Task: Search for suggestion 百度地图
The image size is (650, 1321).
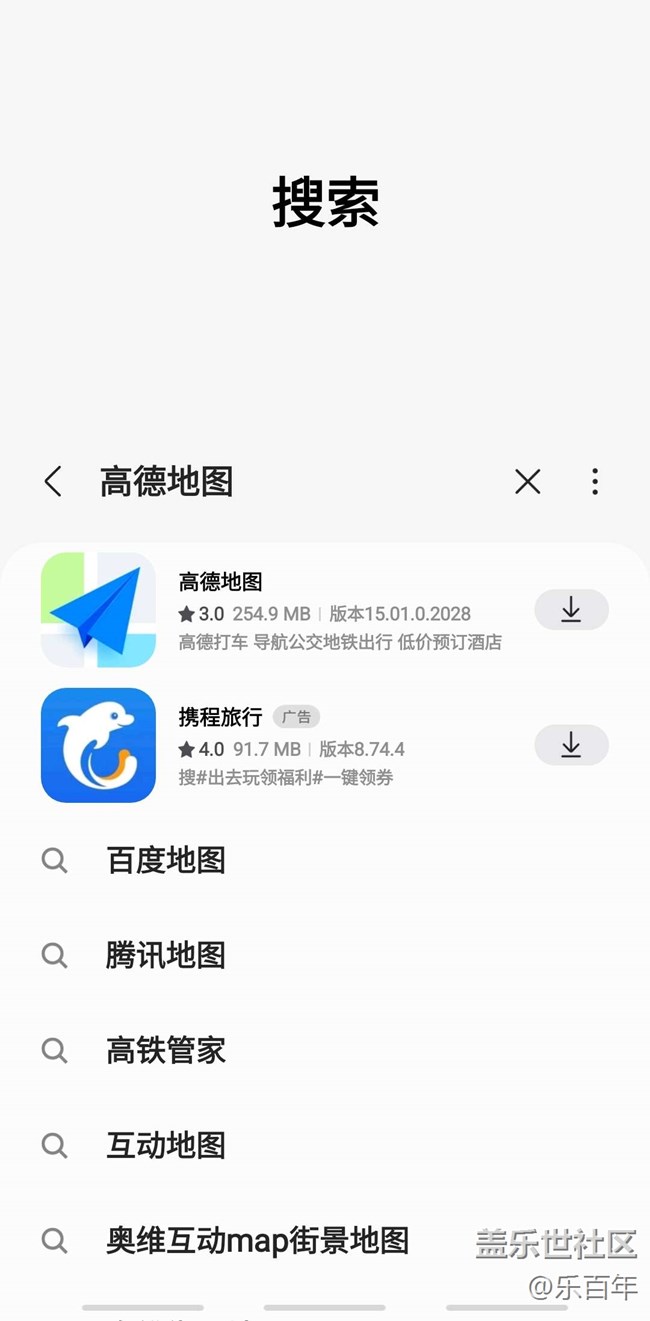Action: (166, 860)
